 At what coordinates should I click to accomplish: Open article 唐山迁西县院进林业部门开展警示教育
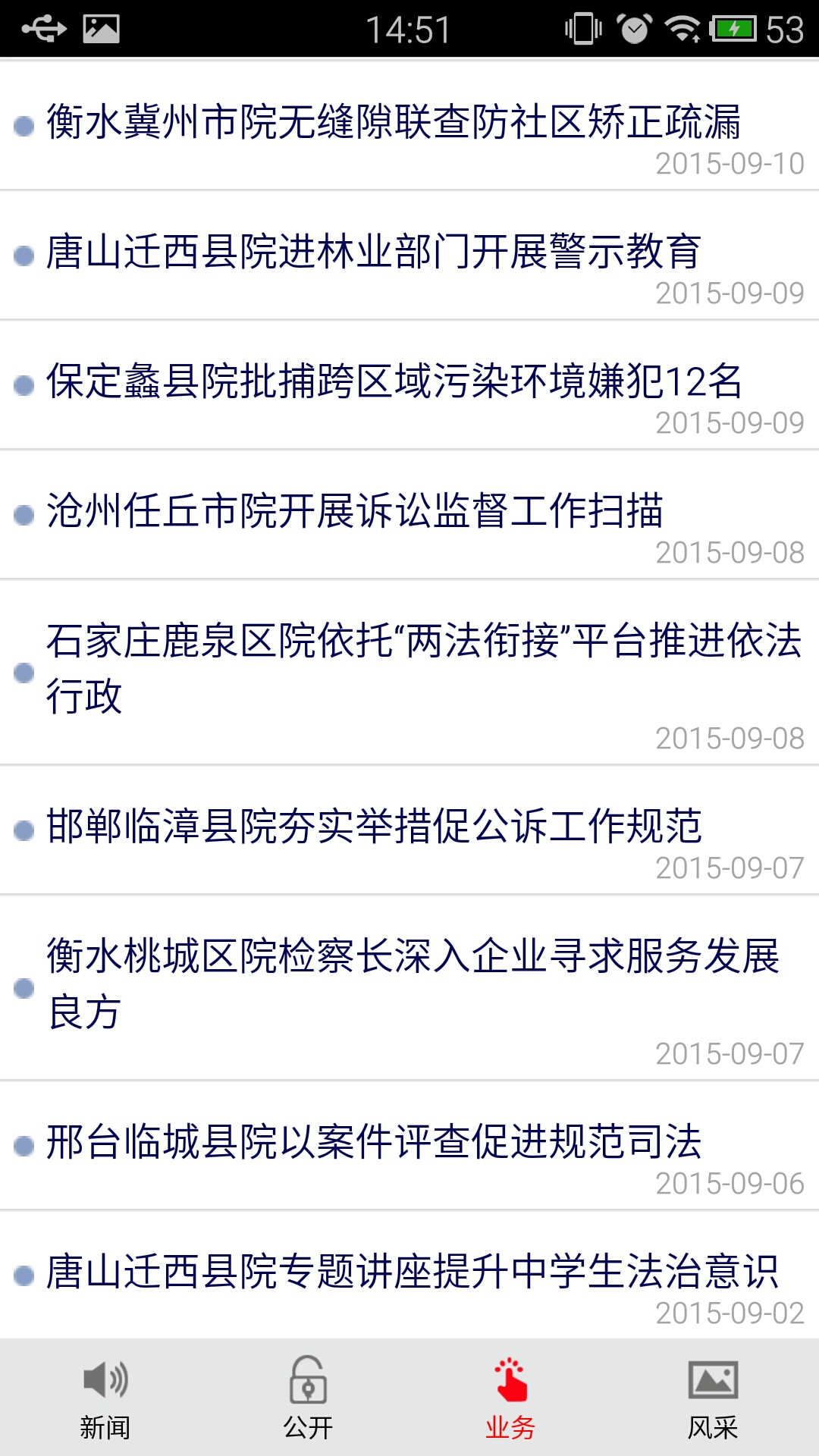click(373, 253)
